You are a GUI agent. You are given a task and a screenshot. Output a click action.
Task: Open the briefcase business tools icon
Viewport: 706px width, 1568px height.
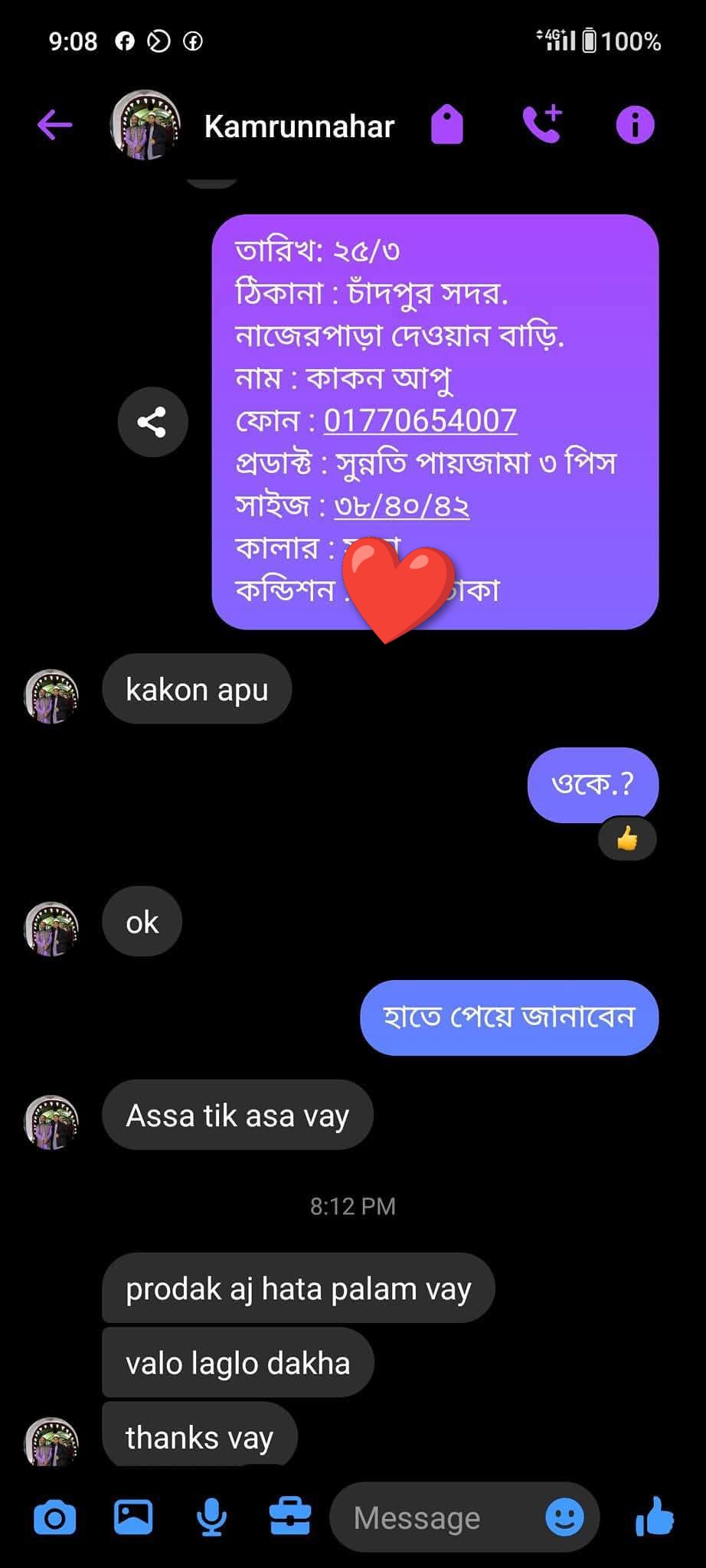[290, 1517]
